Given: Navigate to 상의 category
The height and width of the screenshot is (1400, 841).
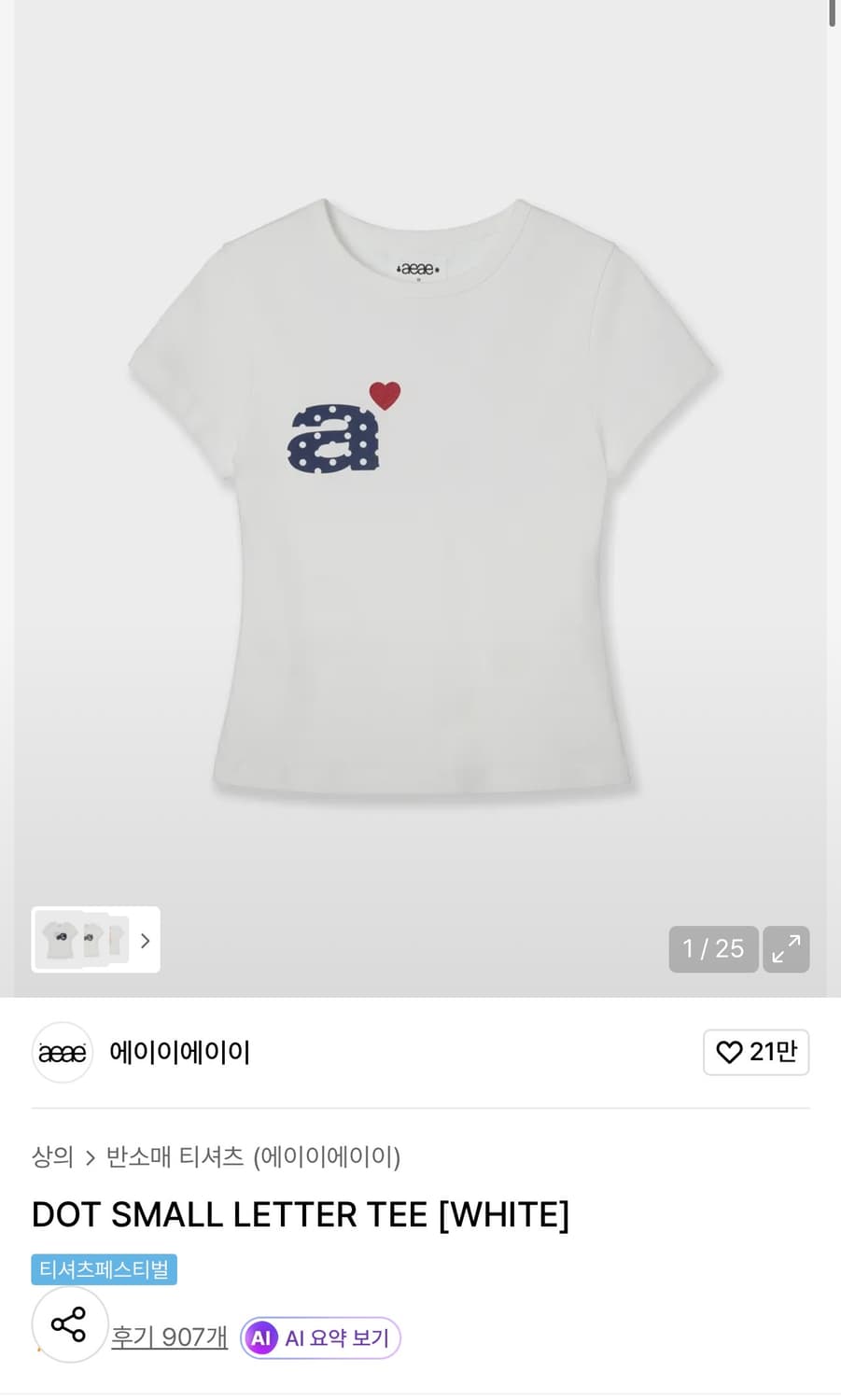Looking at the screenshot, I should (52, 1157).
